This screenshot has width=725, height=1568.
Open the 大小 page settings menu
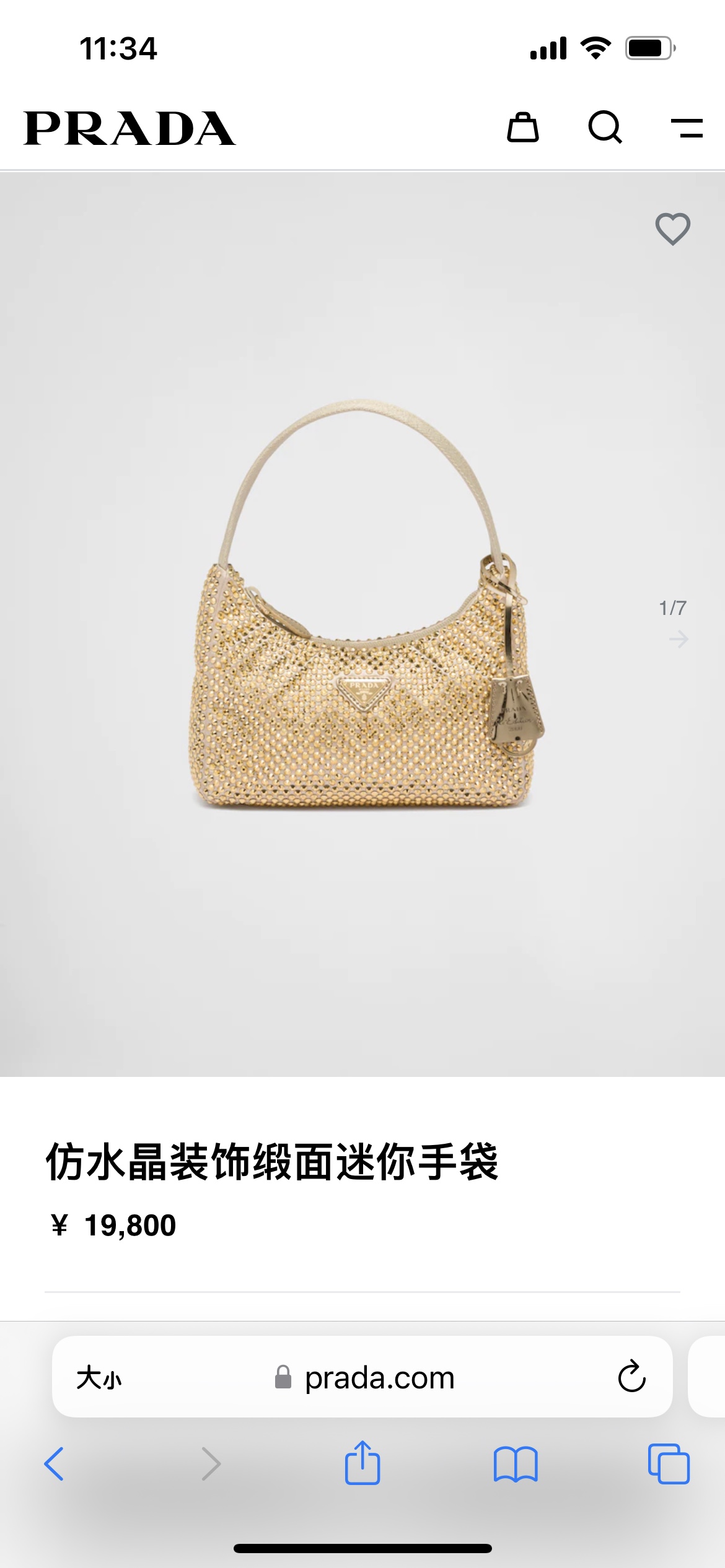(99, 1379)
